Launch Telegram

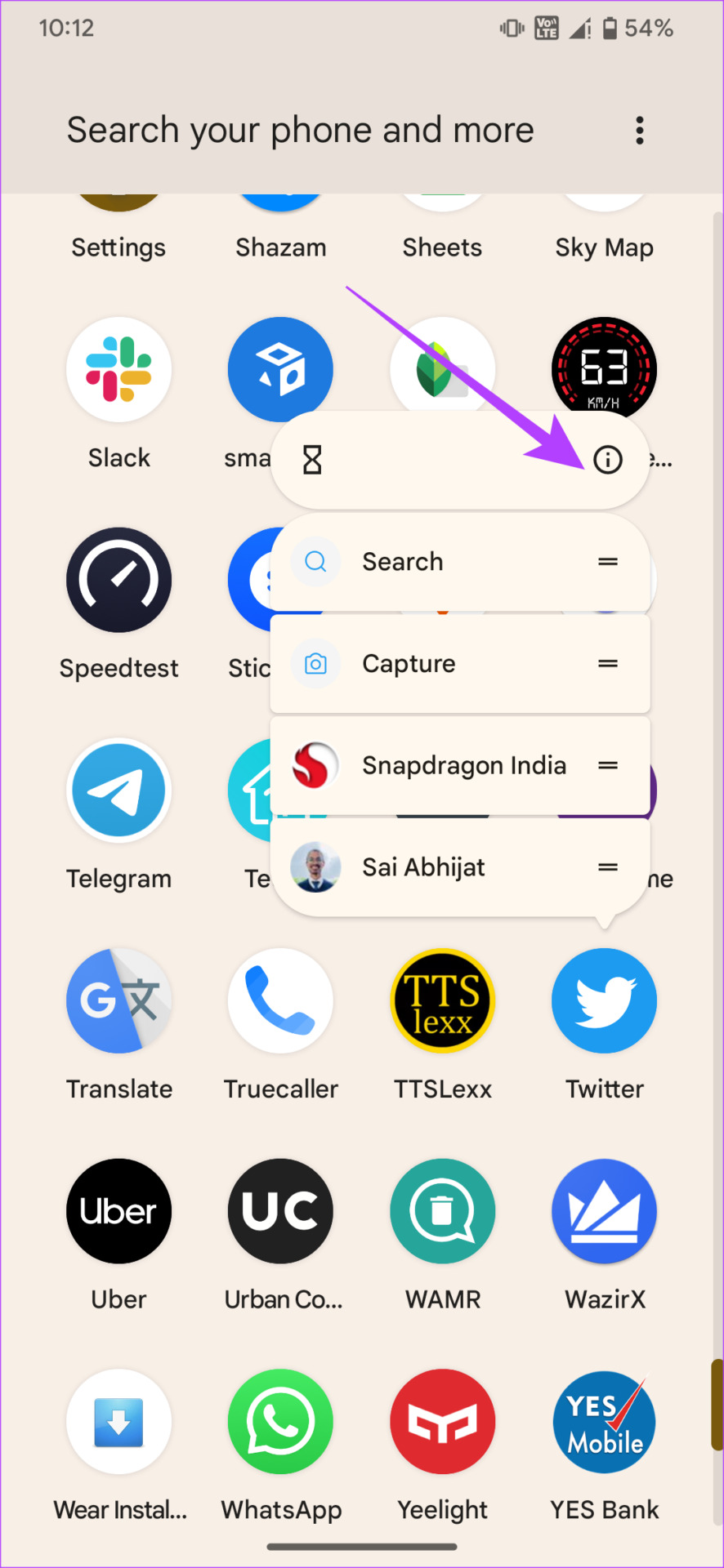[119, 791]
